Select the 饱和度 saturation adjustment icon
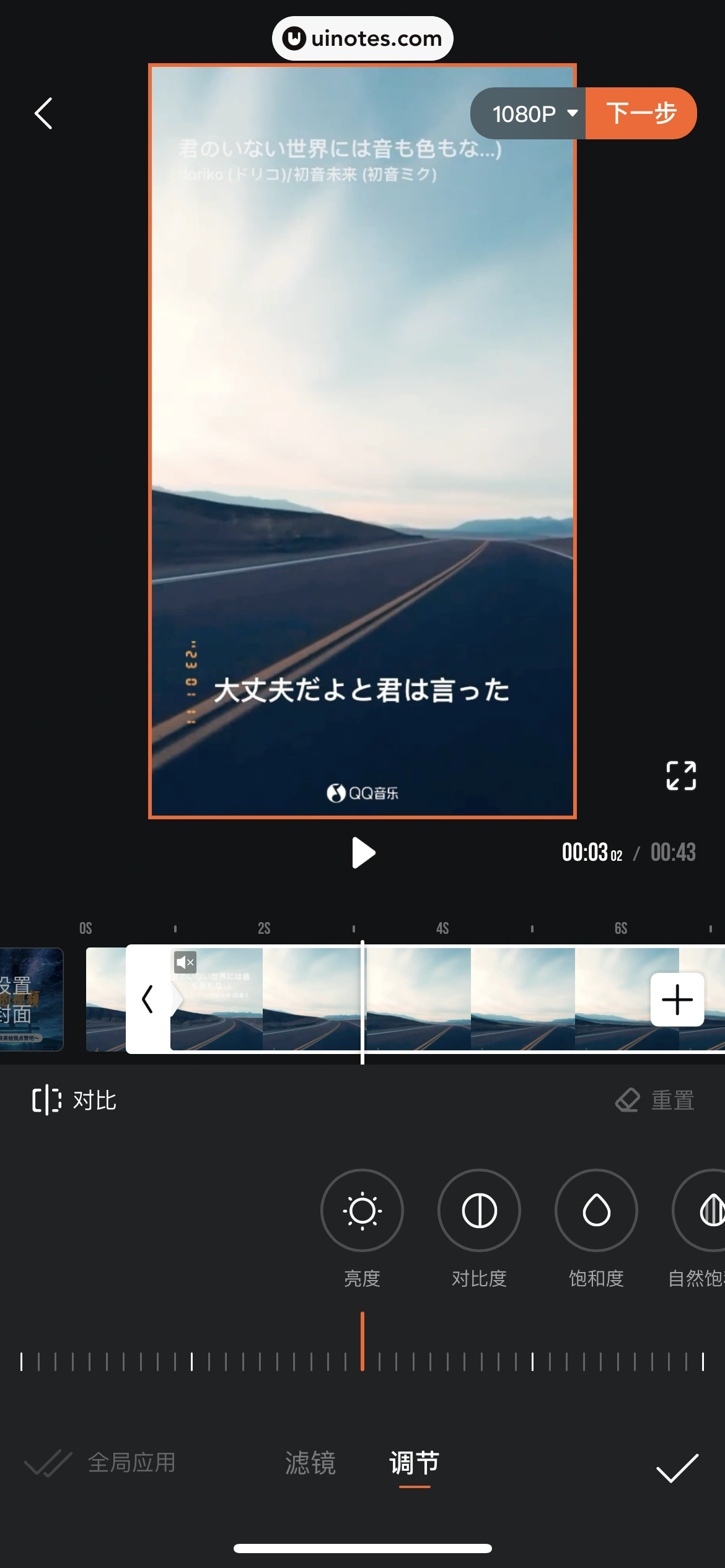 pyautogui.click(x=595, y=1210)
